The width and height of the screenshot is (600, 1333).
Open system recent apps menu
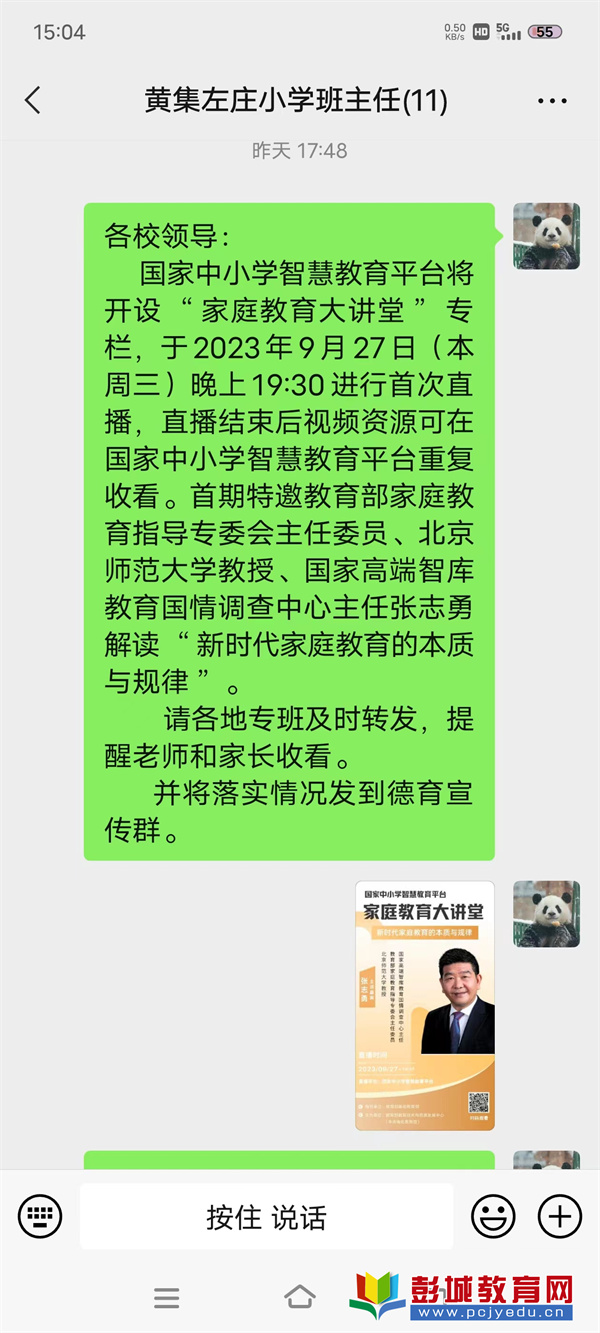point(167,1298)
